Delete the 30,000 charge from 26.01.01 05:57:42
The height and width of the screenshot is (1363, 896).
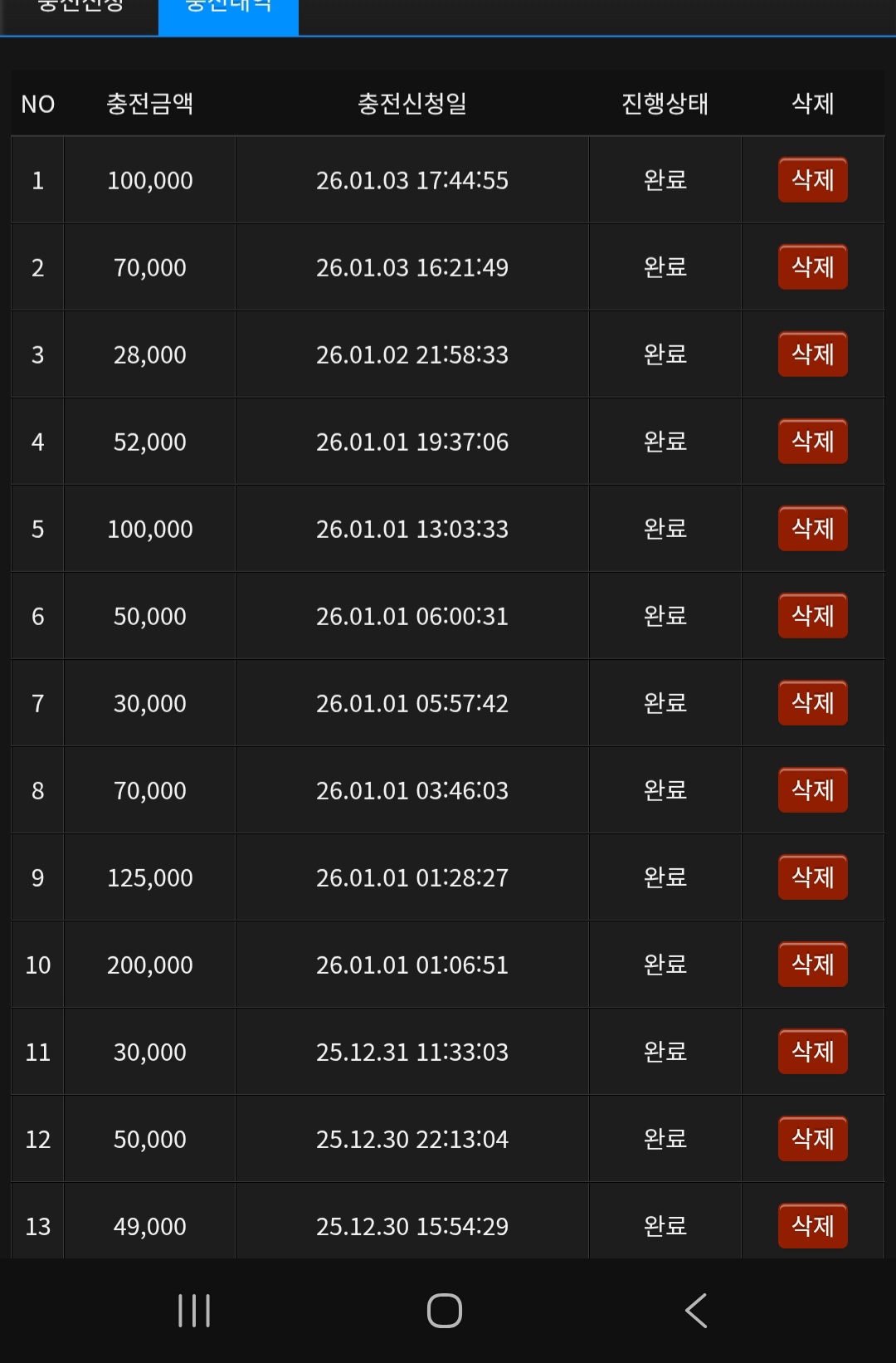tap(812, 703)
